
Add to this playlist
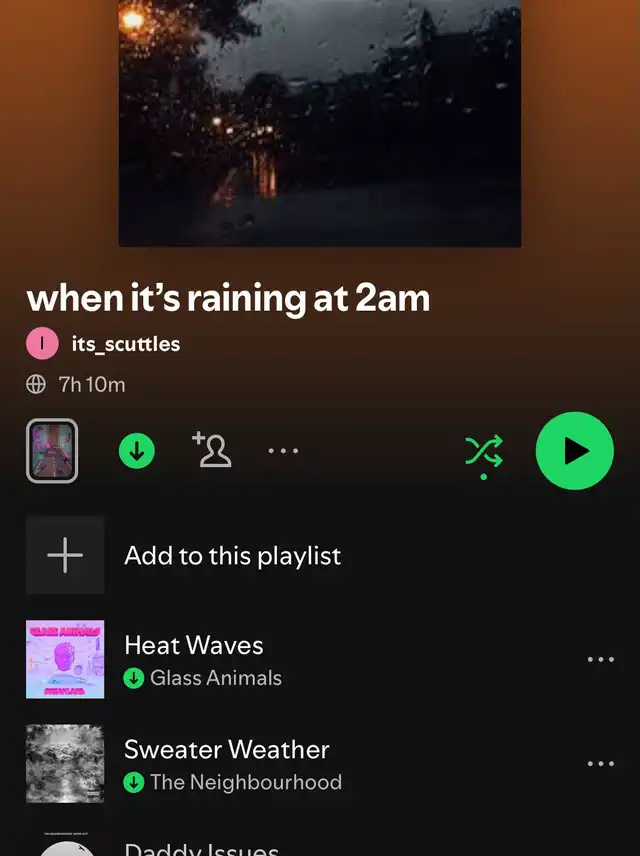coord(232,556)
